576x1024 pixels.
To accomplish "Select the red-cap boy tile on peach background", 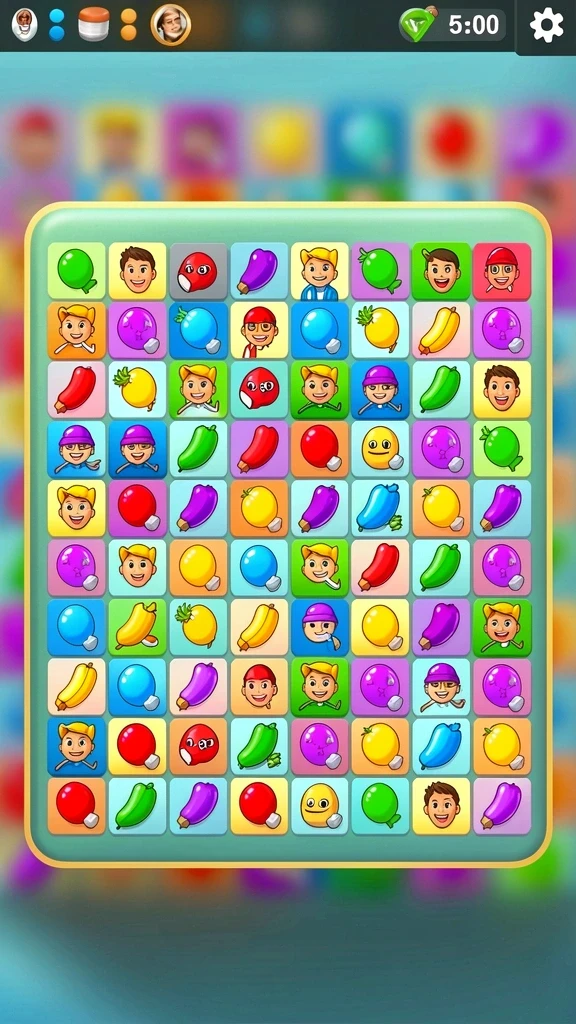I will (x=259, y=687).
